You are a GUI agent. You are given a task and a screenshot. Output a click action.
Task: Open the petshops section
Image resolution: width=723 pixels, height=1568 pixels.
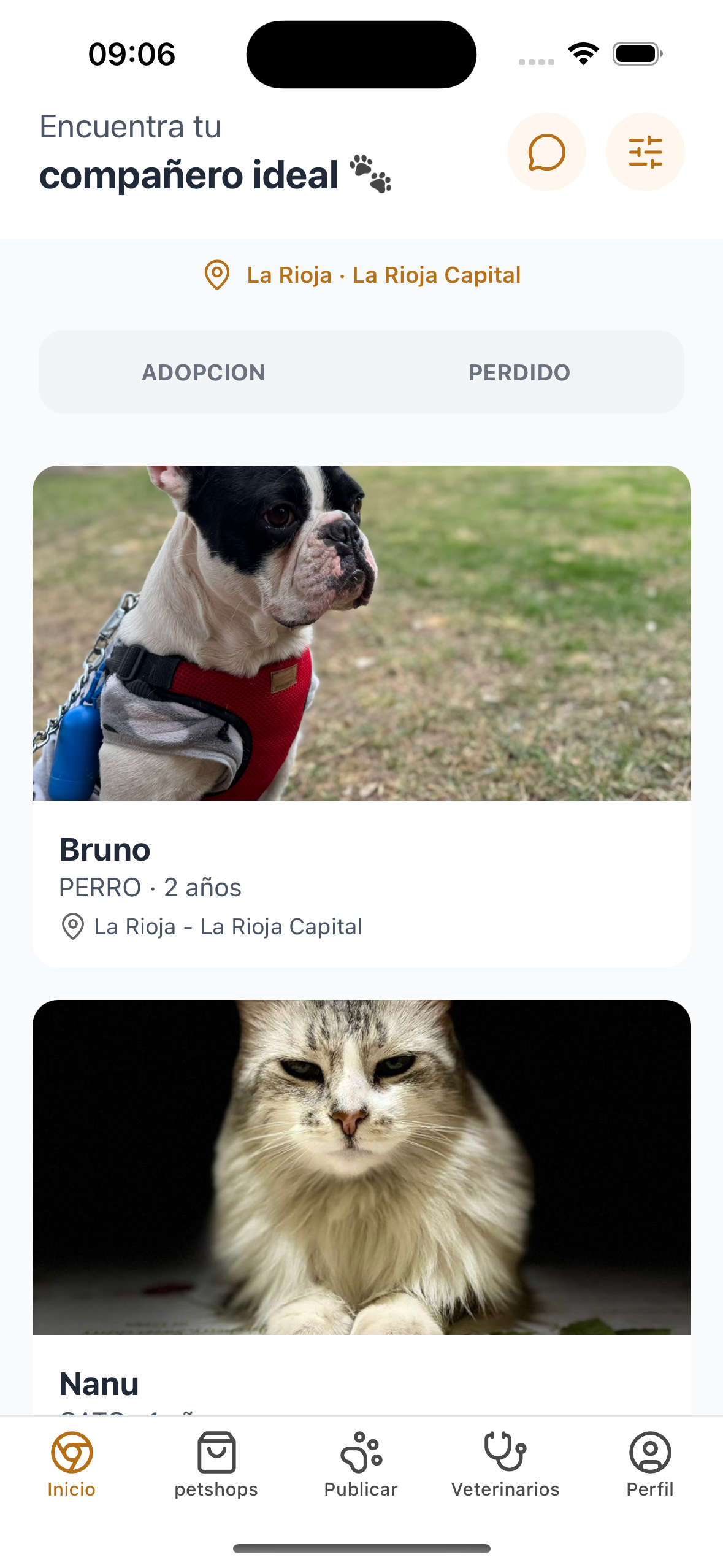[x=216, y=1464]
